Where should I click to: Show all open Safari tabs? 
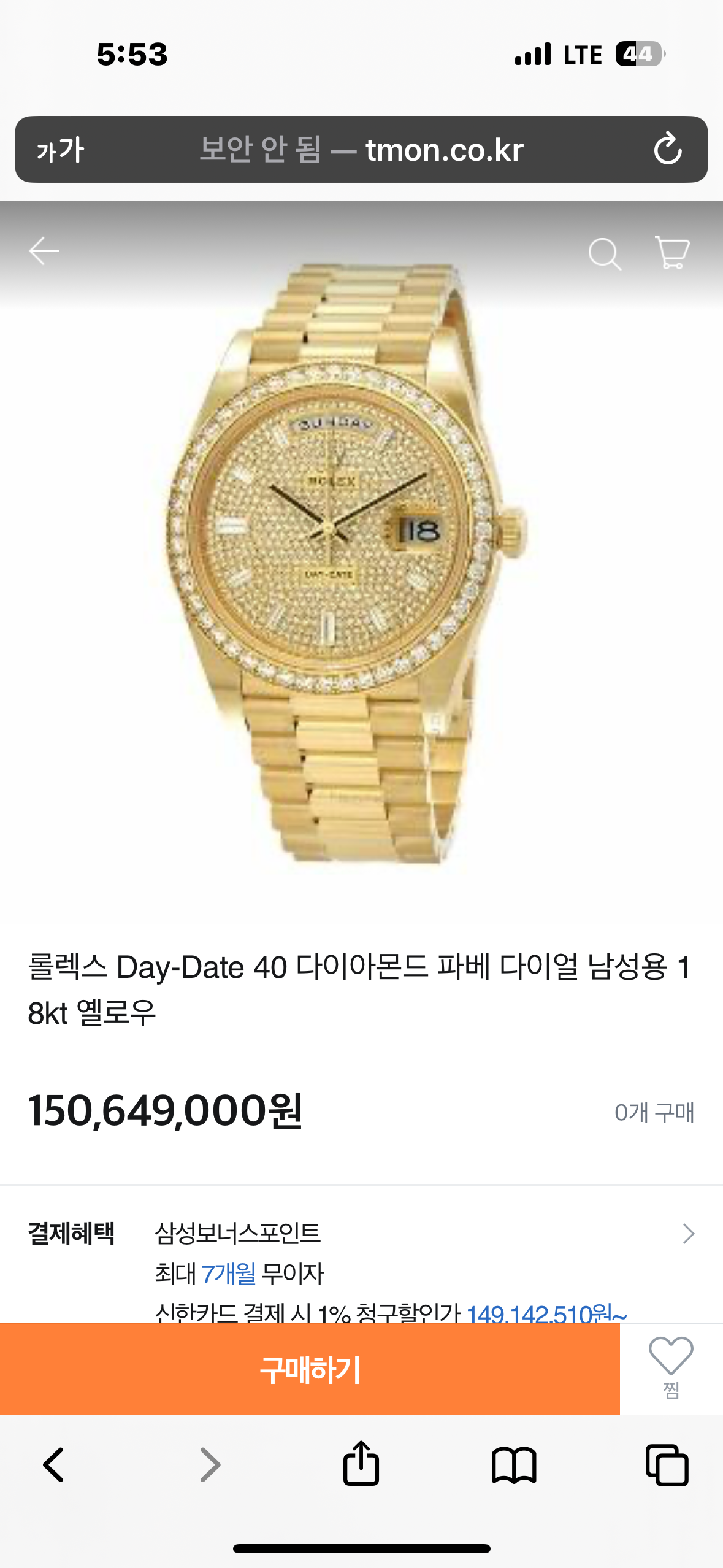[x=667, y=1466]
